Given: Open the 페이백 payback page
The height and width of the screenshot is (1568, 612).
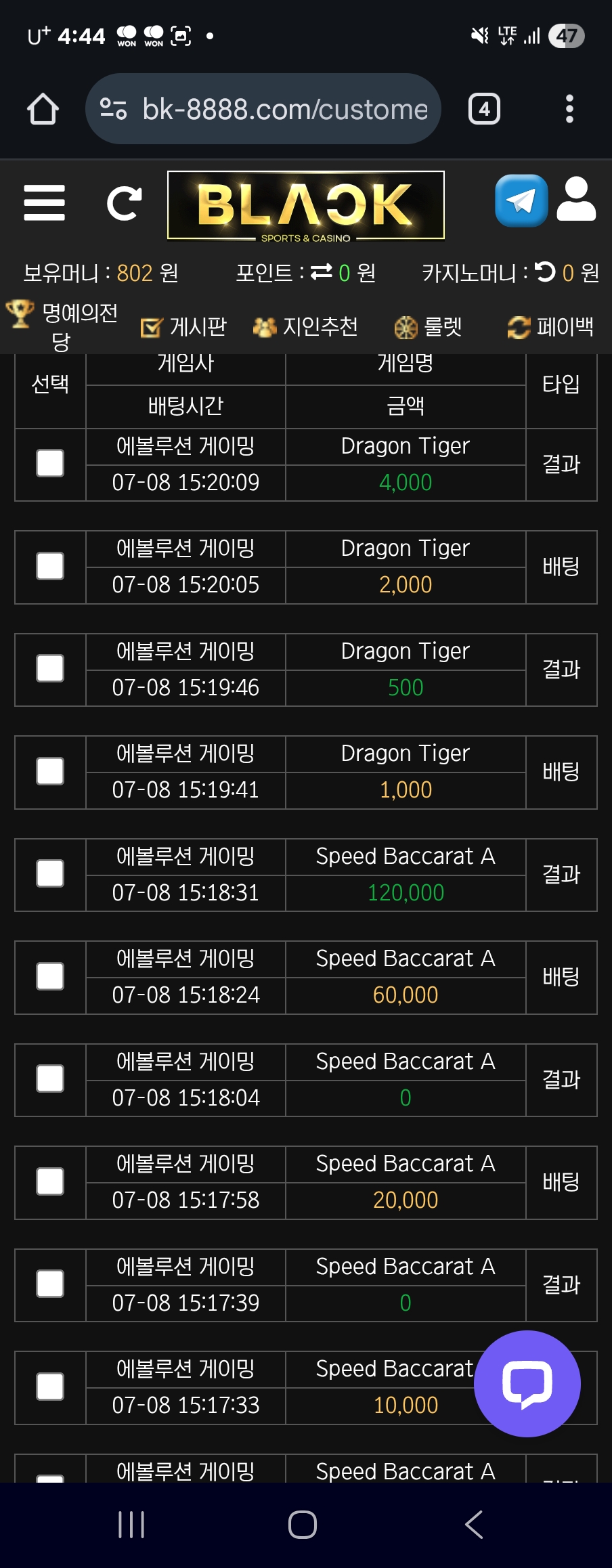Looking at the screenshot, I should point(551,327).
